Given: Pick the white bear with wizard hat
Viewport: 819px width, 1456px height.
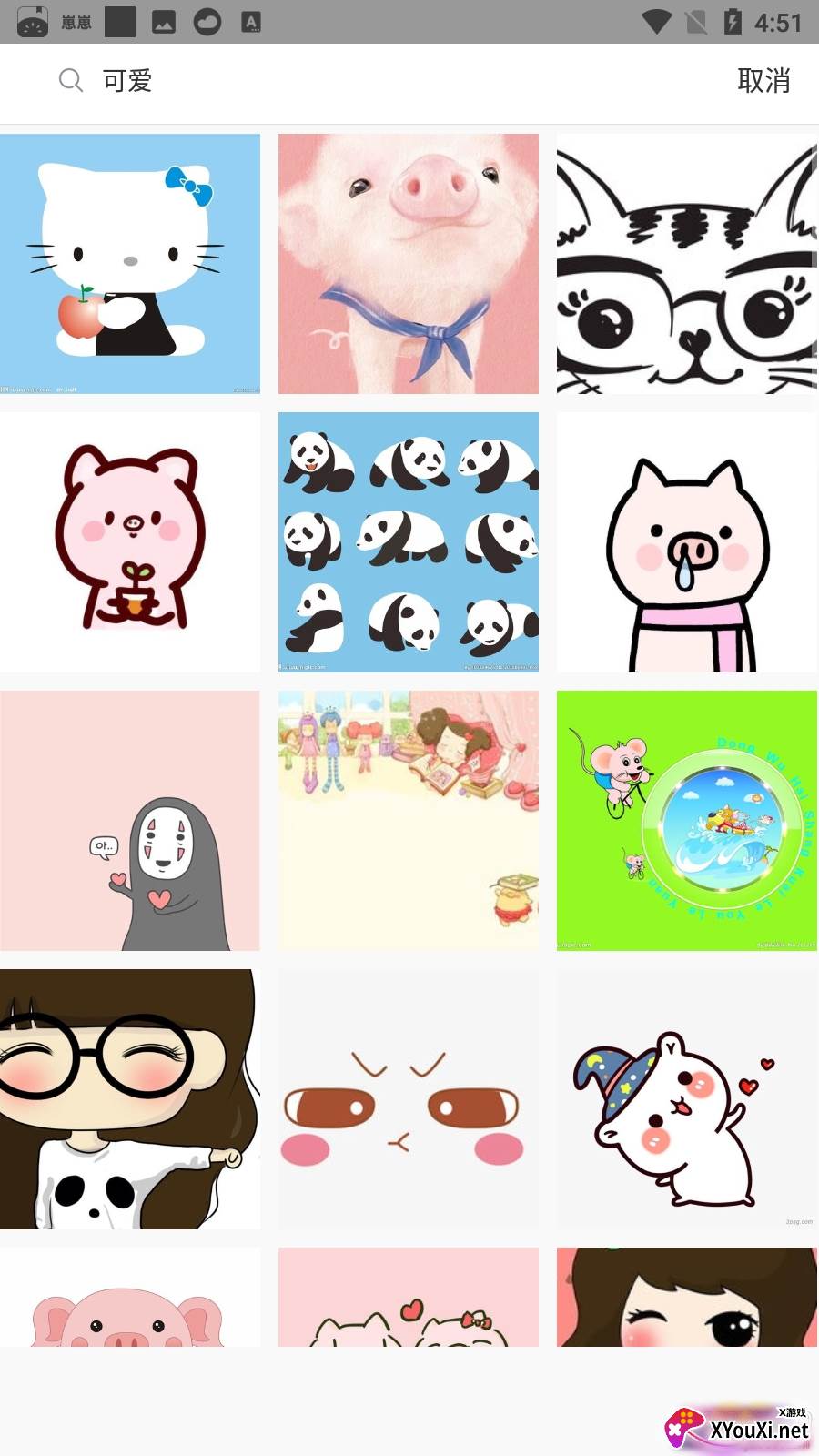Looking at the screenshot, I should (x=687, y=1099).
